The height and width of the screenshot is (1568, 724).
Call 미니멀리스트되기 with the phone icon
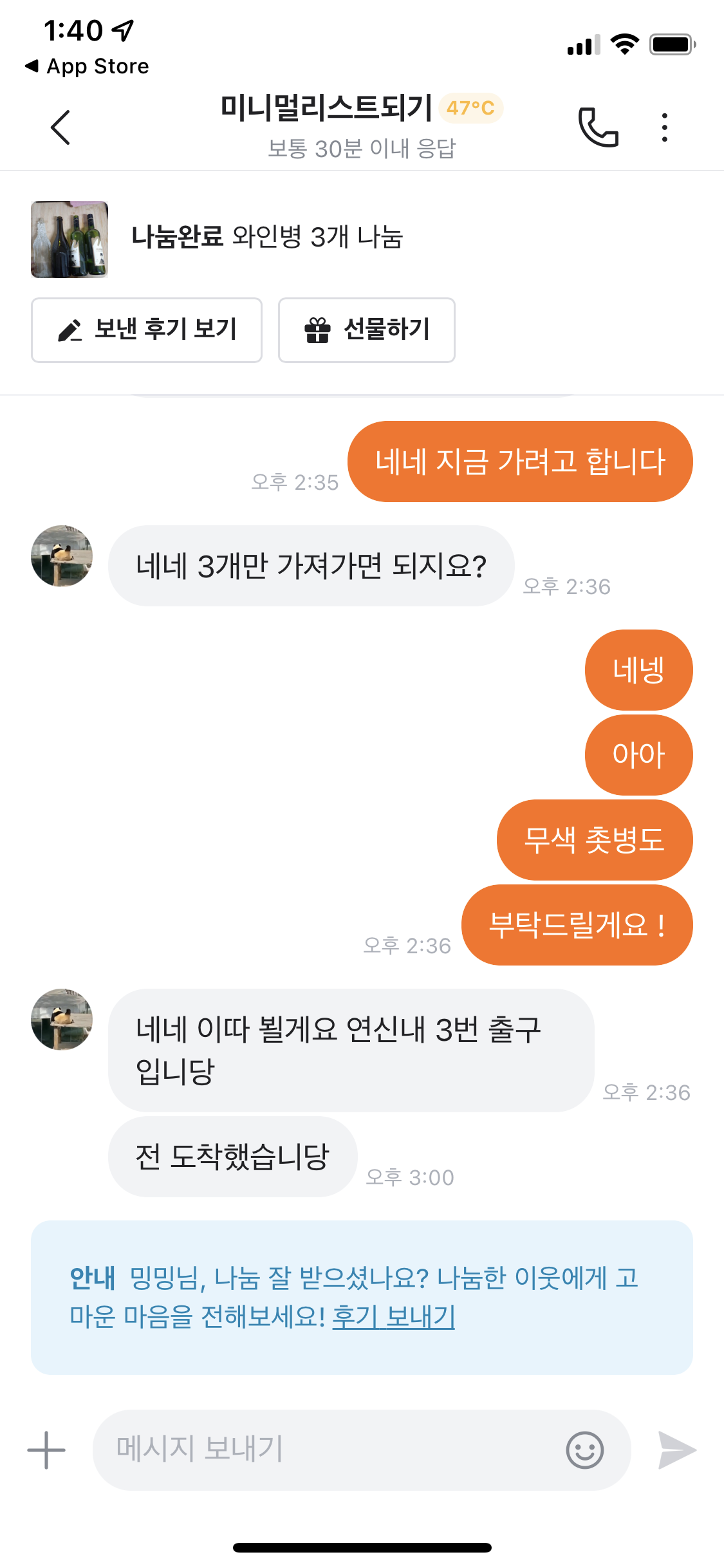pos(598,127)
